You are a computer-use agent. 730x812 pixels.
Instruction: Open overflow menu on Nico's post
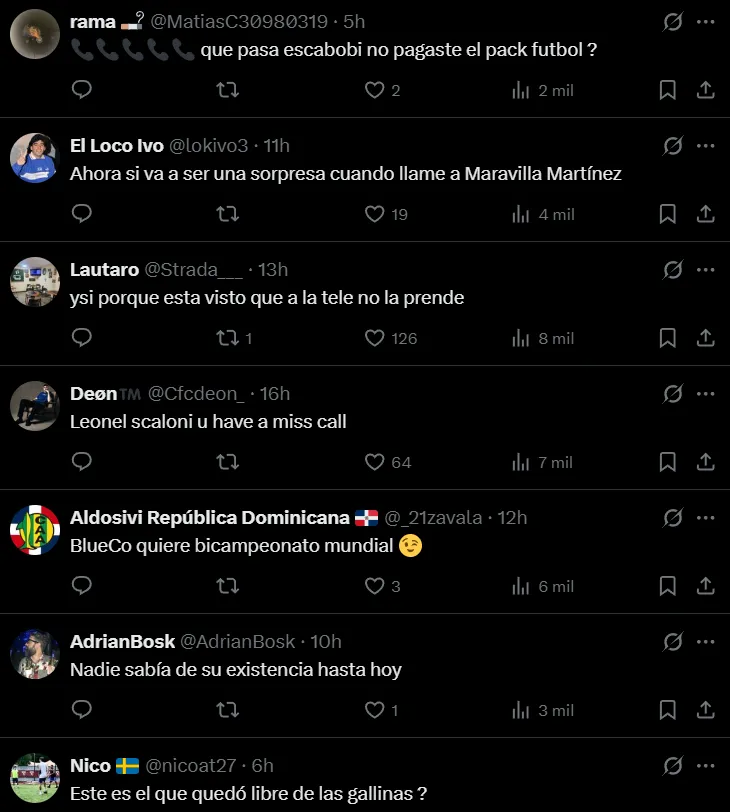706,765
